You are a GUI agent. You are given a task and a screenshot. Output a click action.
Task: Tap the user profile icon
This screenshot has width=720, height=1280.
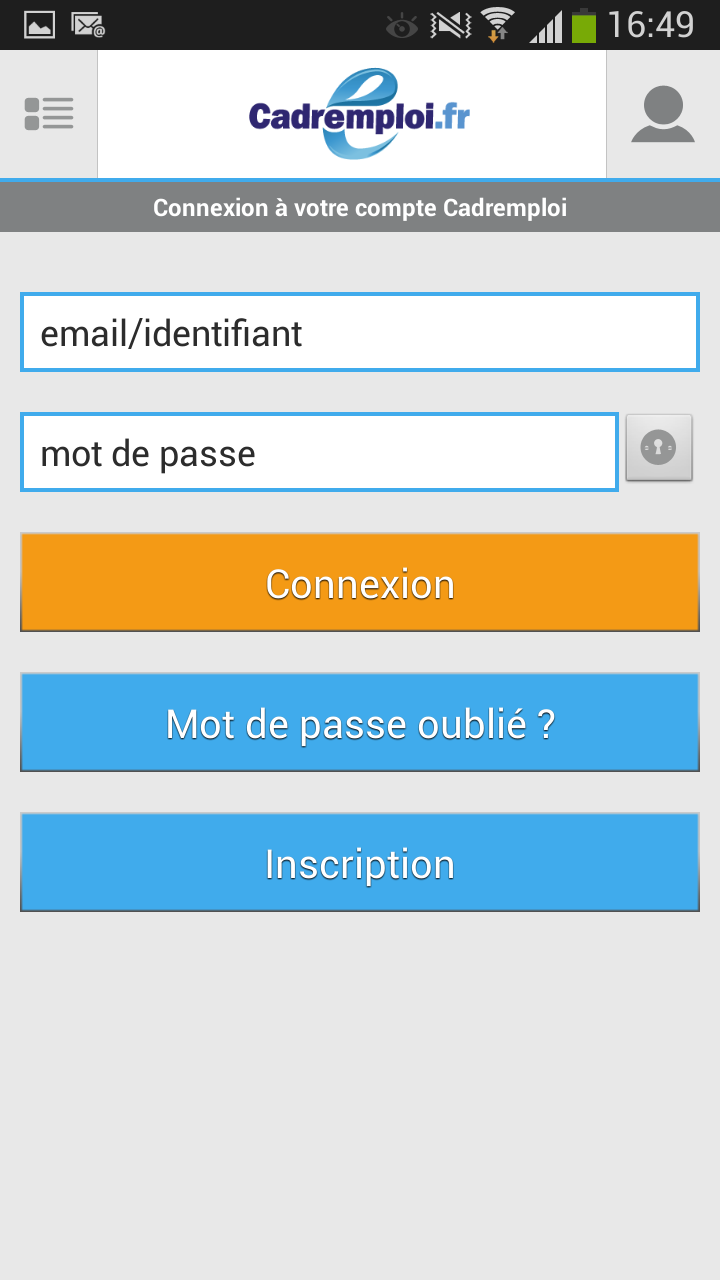662,113
